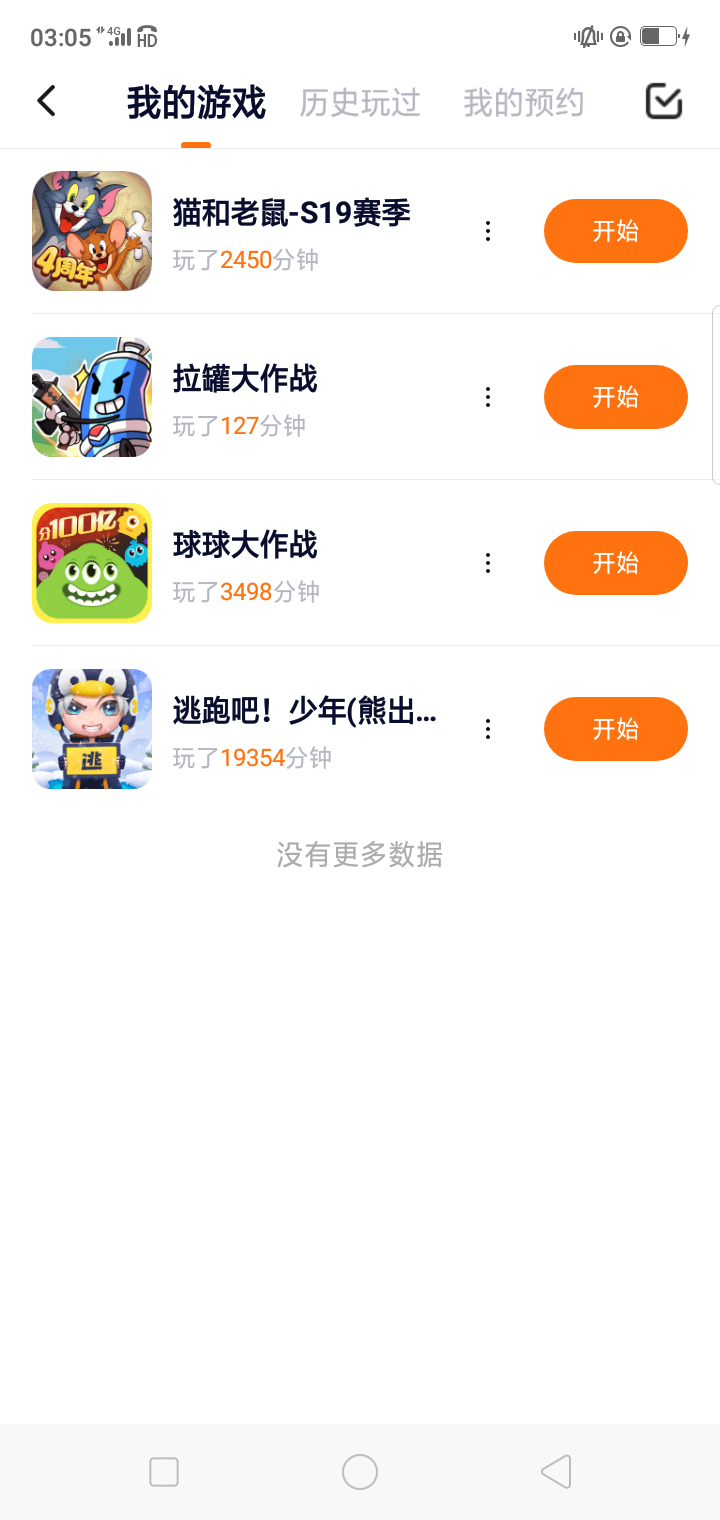
Task: Tap the multi-select checkbox icon
Action: (x=663, y=101)
